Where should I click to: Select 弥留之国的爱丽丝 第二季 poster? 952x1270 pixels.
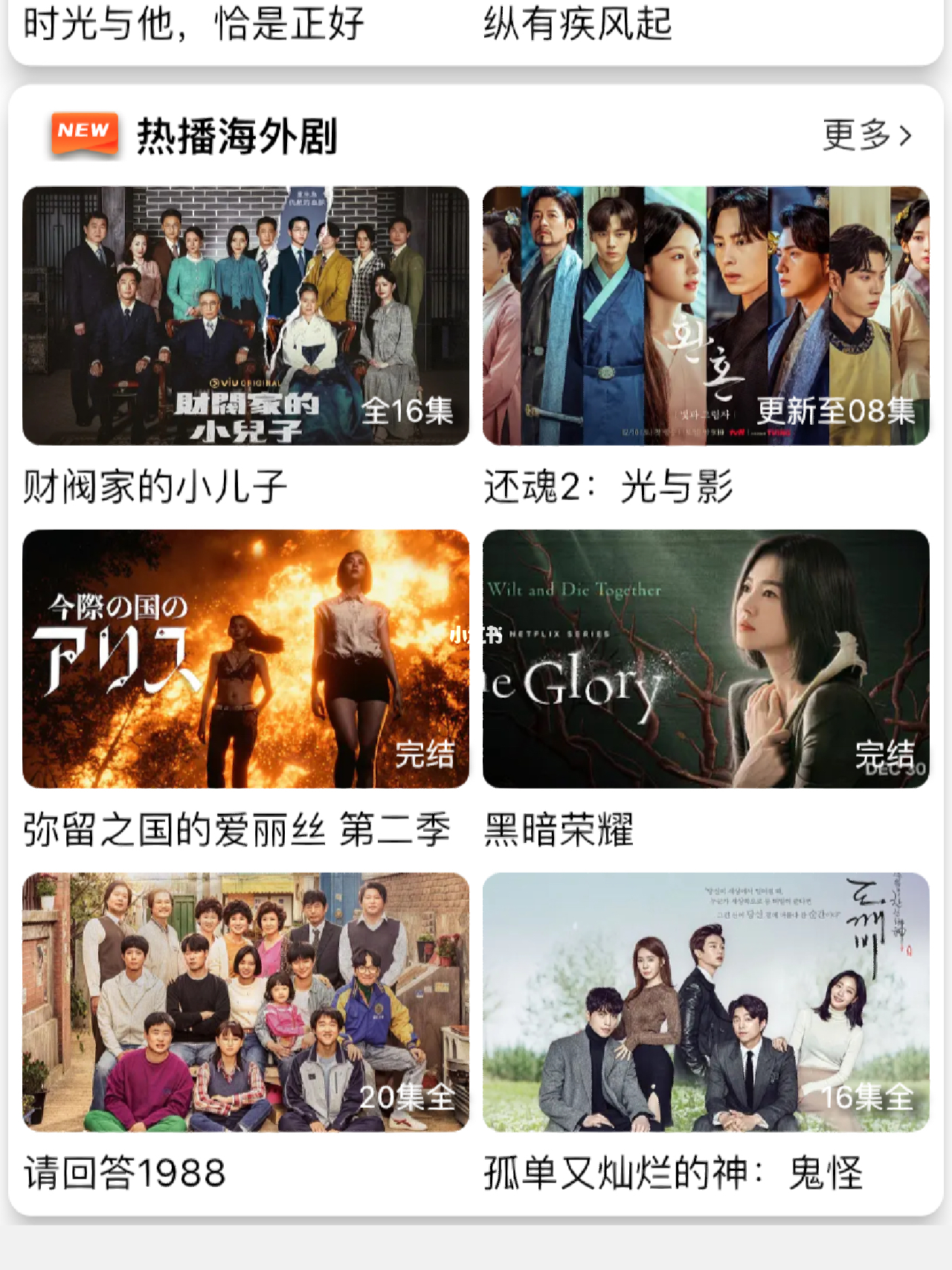pos(245,658)
